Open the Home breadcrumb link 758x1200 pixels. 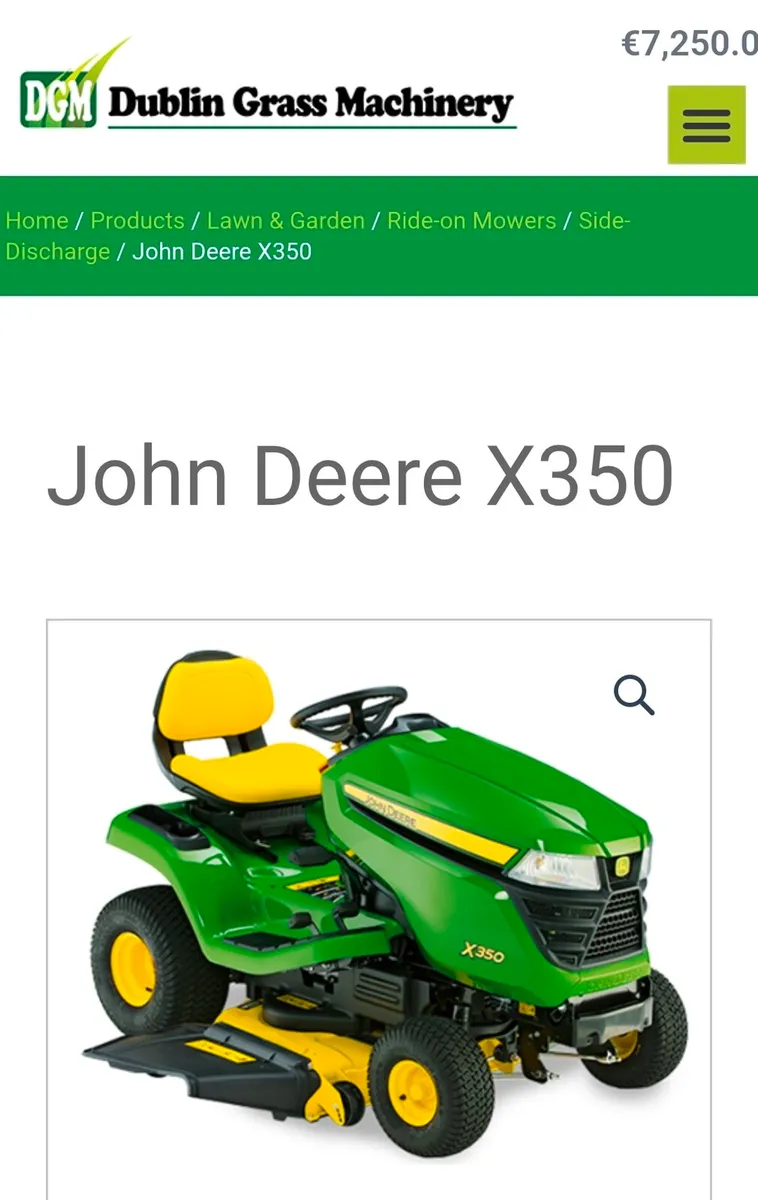(37, 220)
